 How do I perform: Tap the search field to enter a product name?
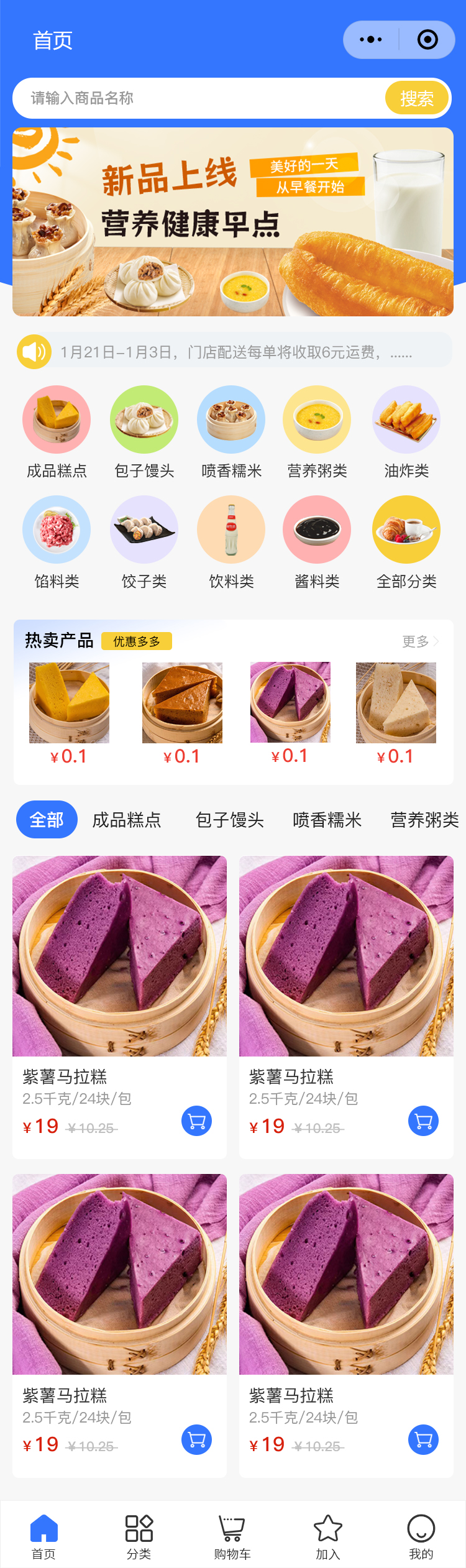[199, 98]
